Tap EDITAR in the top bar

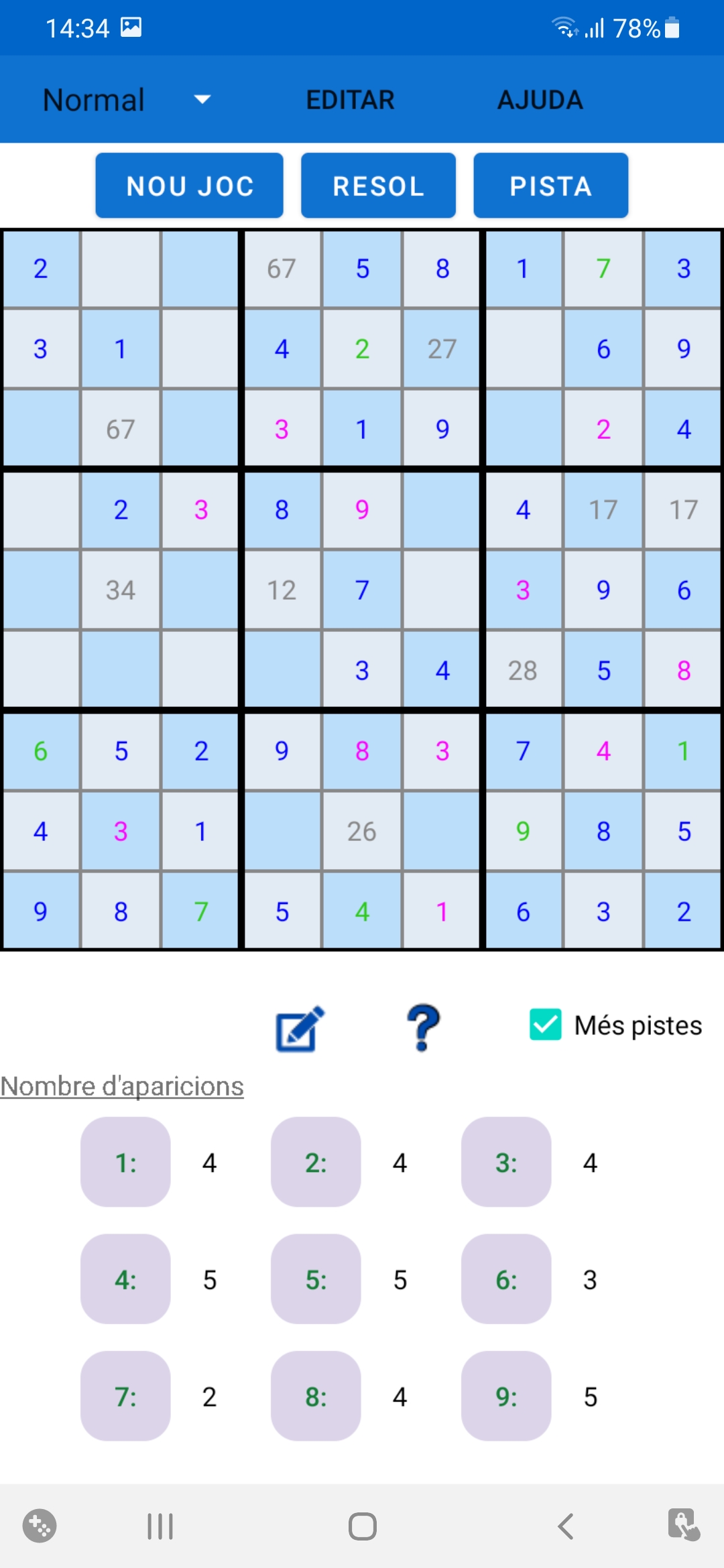350,100
